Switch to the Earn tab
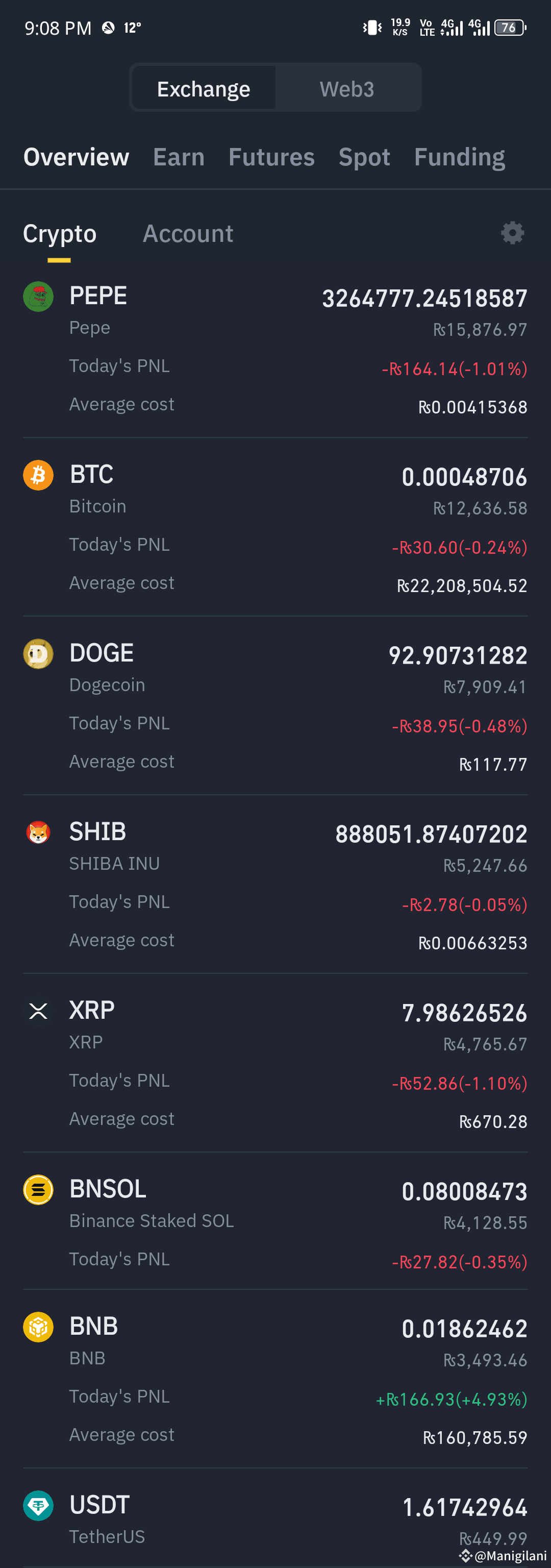 (178, 156)
